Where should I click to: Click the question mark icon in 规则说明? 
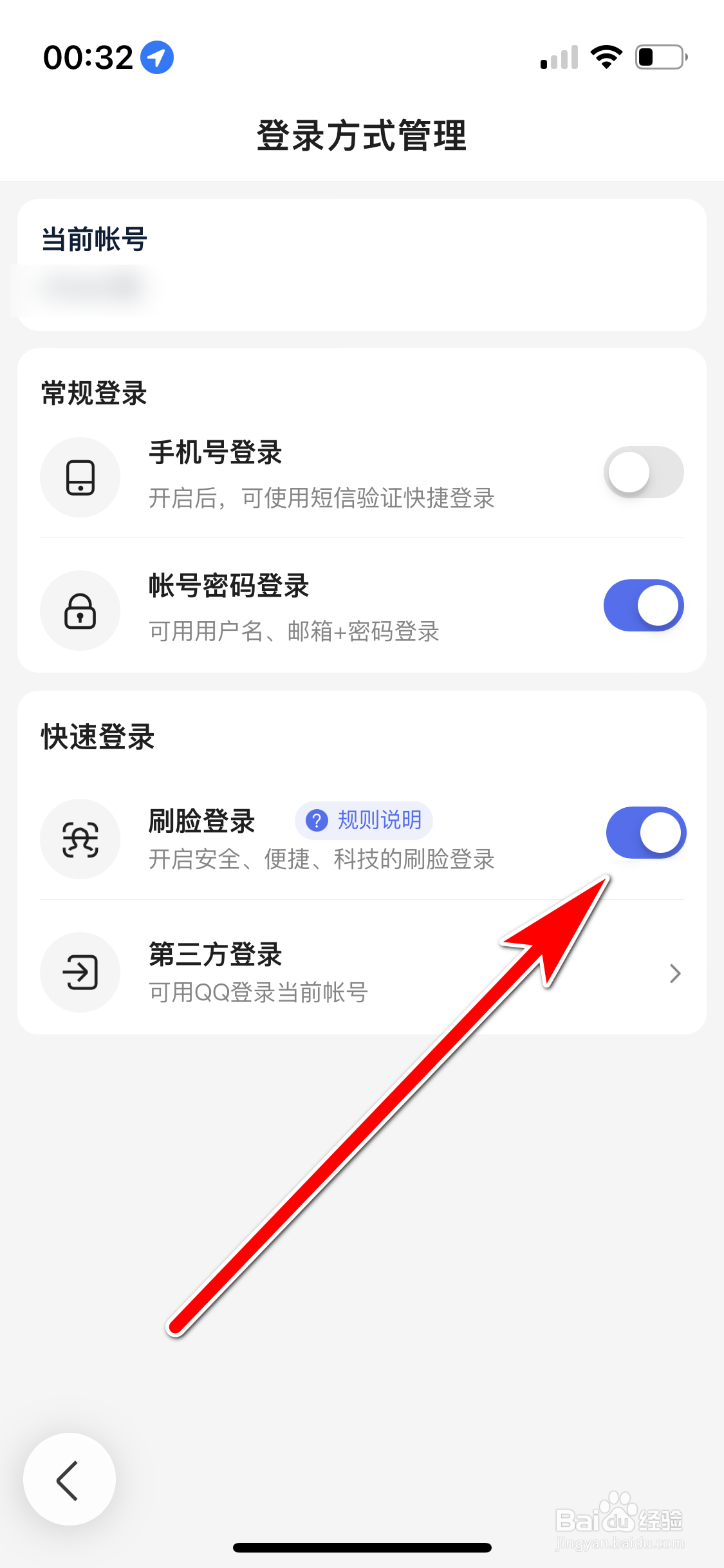(x=317, y=821)
